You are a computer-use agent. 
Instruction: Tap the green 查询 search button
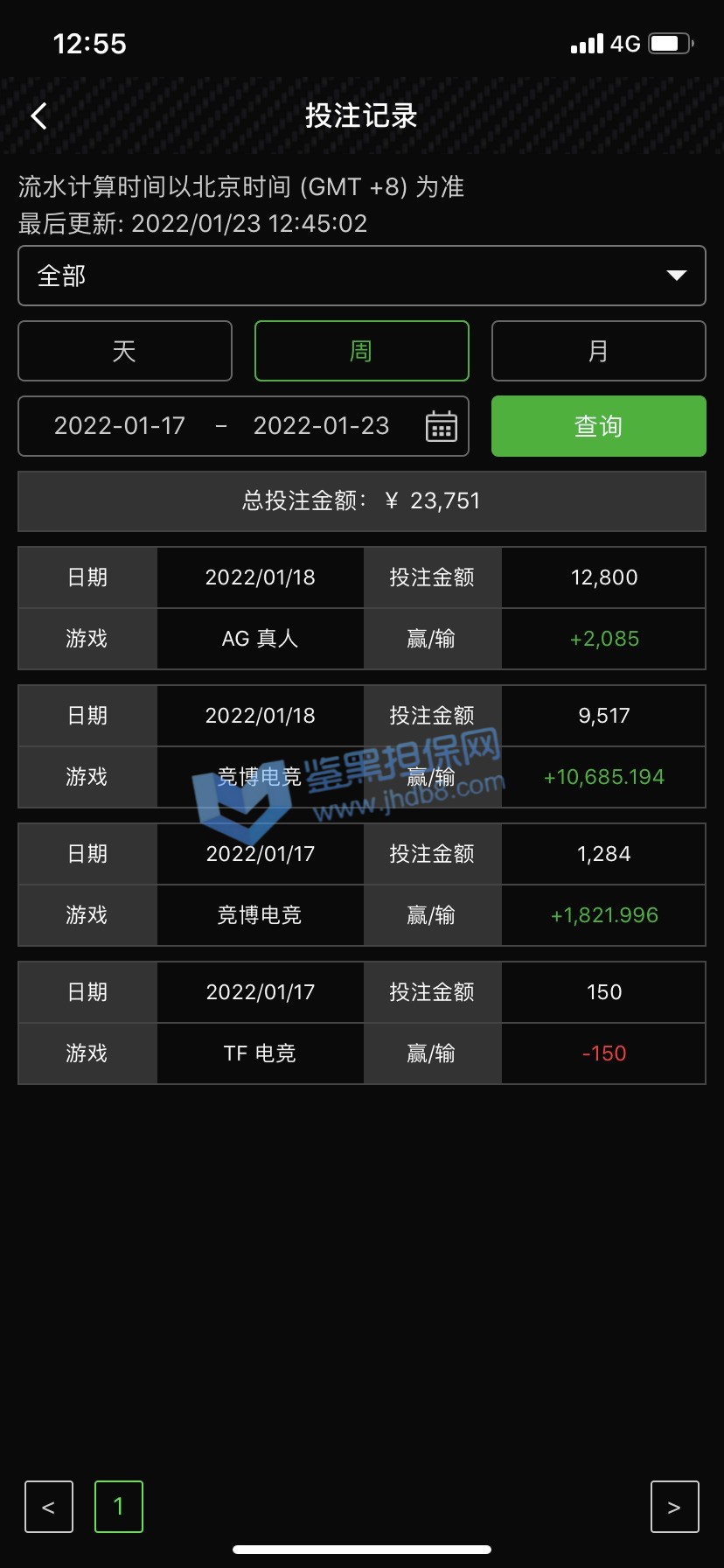(x=598, y=426)
